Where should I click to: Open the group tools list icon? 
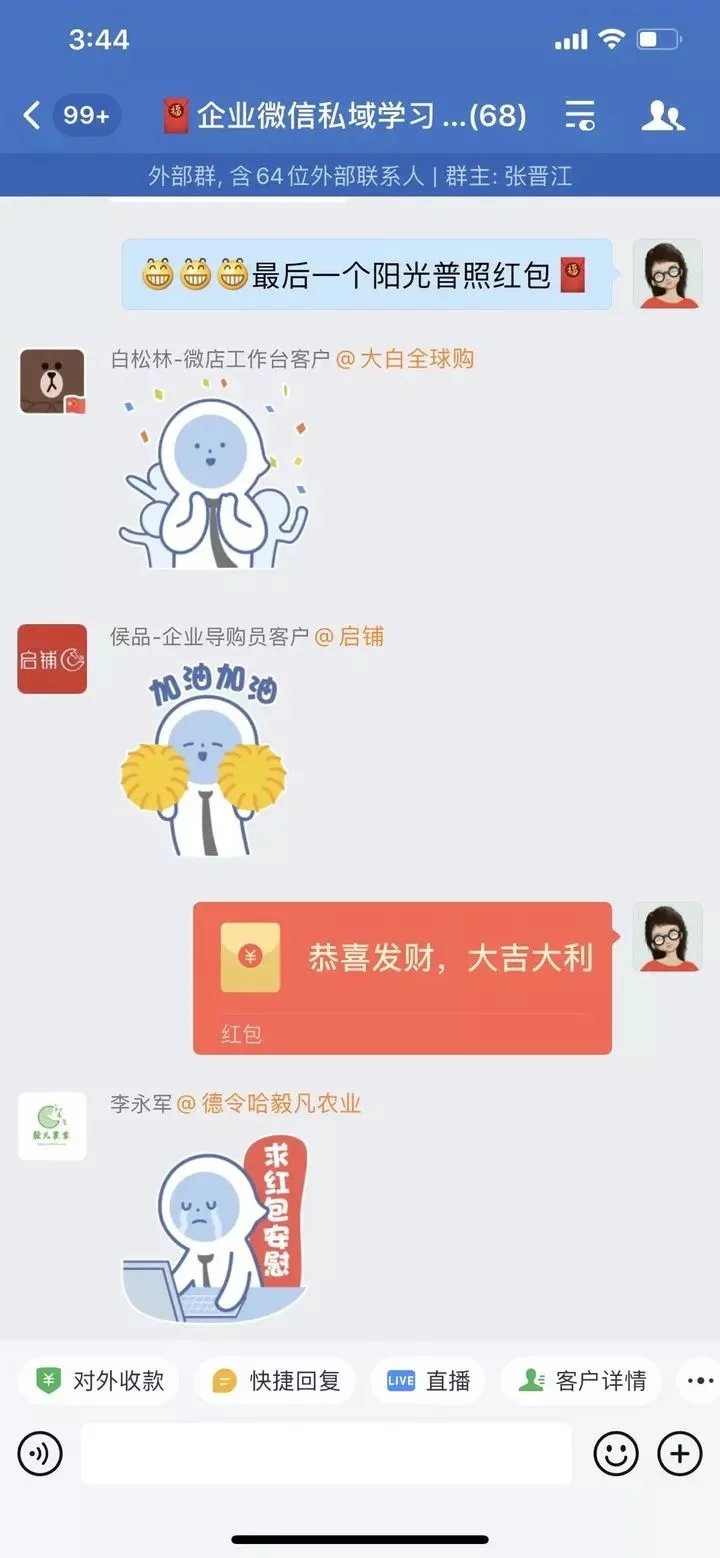coord(580,115)
